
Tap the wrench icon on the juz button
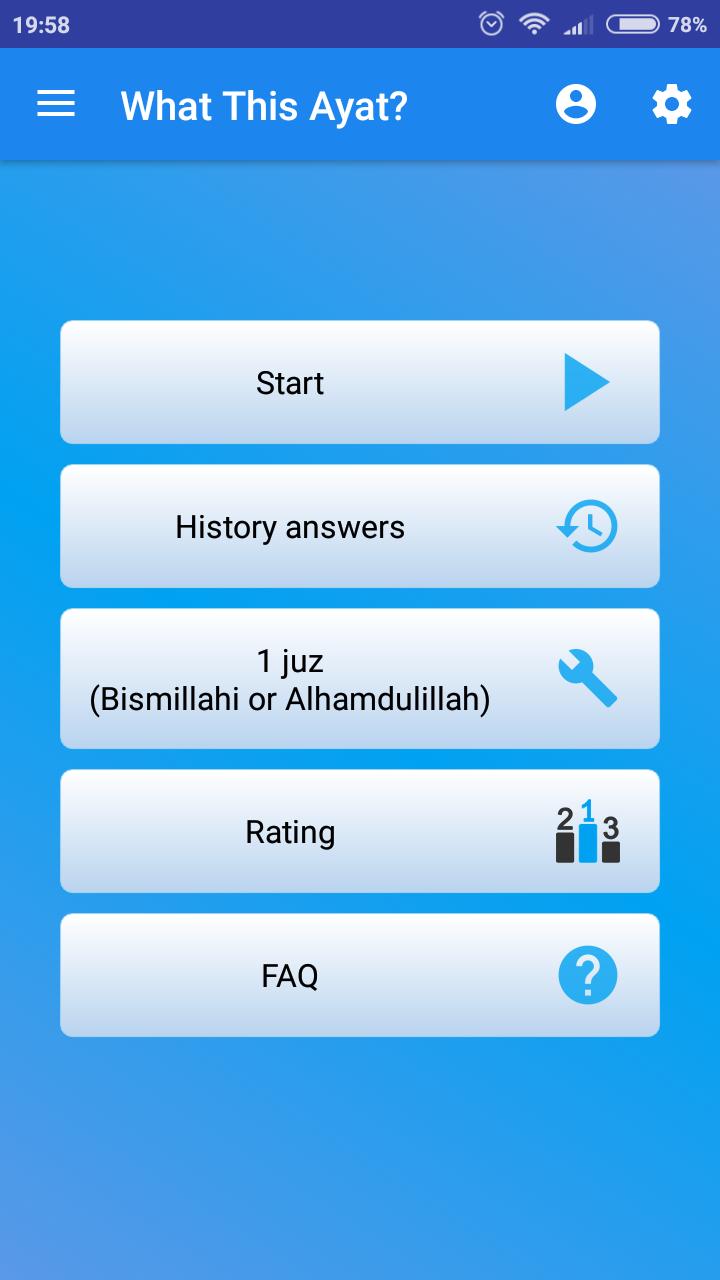(x=589, y=678)
